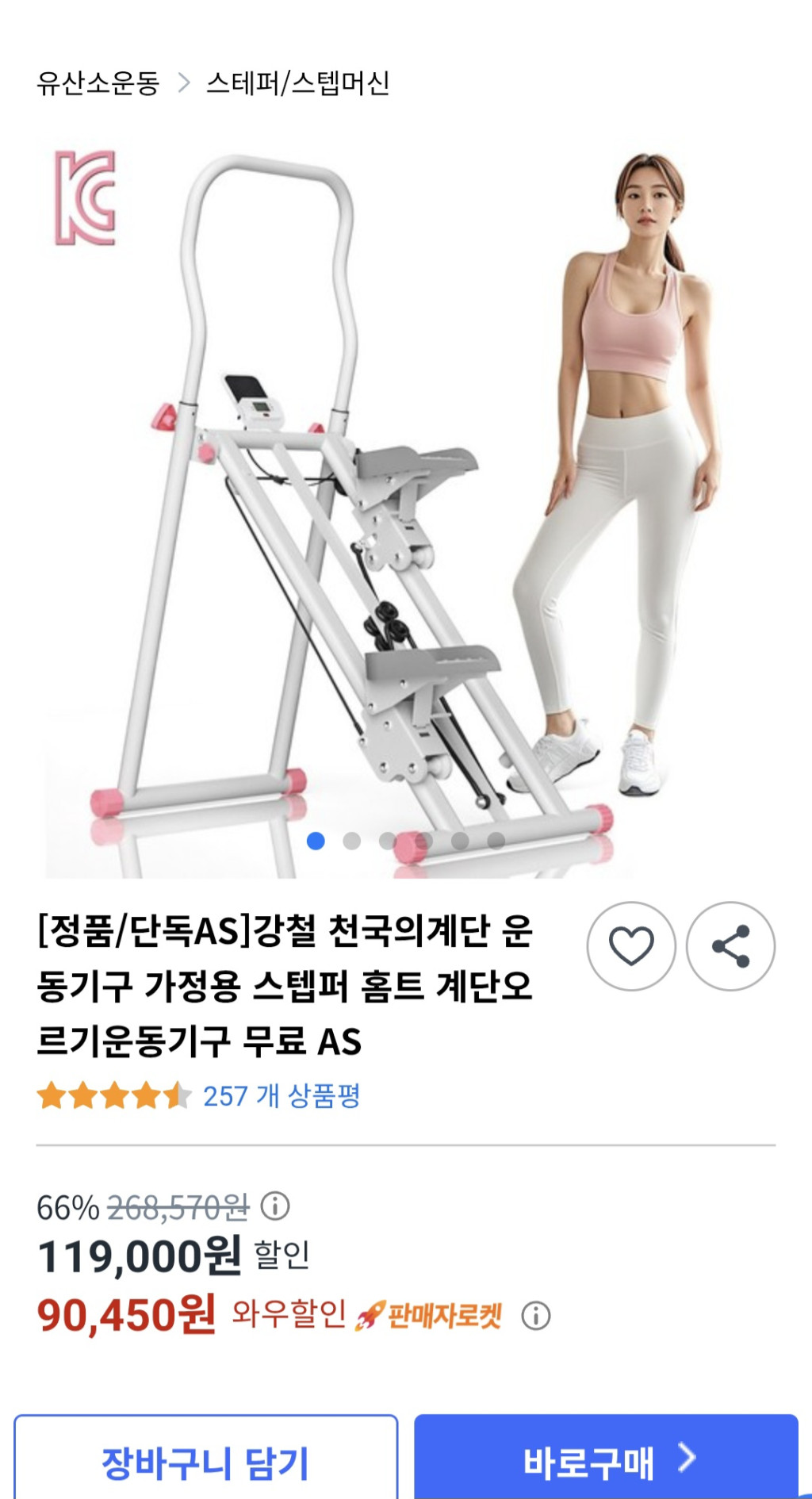Show info about the 268,570원 original price
Viewport: 812px width, 1499px height.
275,1206
